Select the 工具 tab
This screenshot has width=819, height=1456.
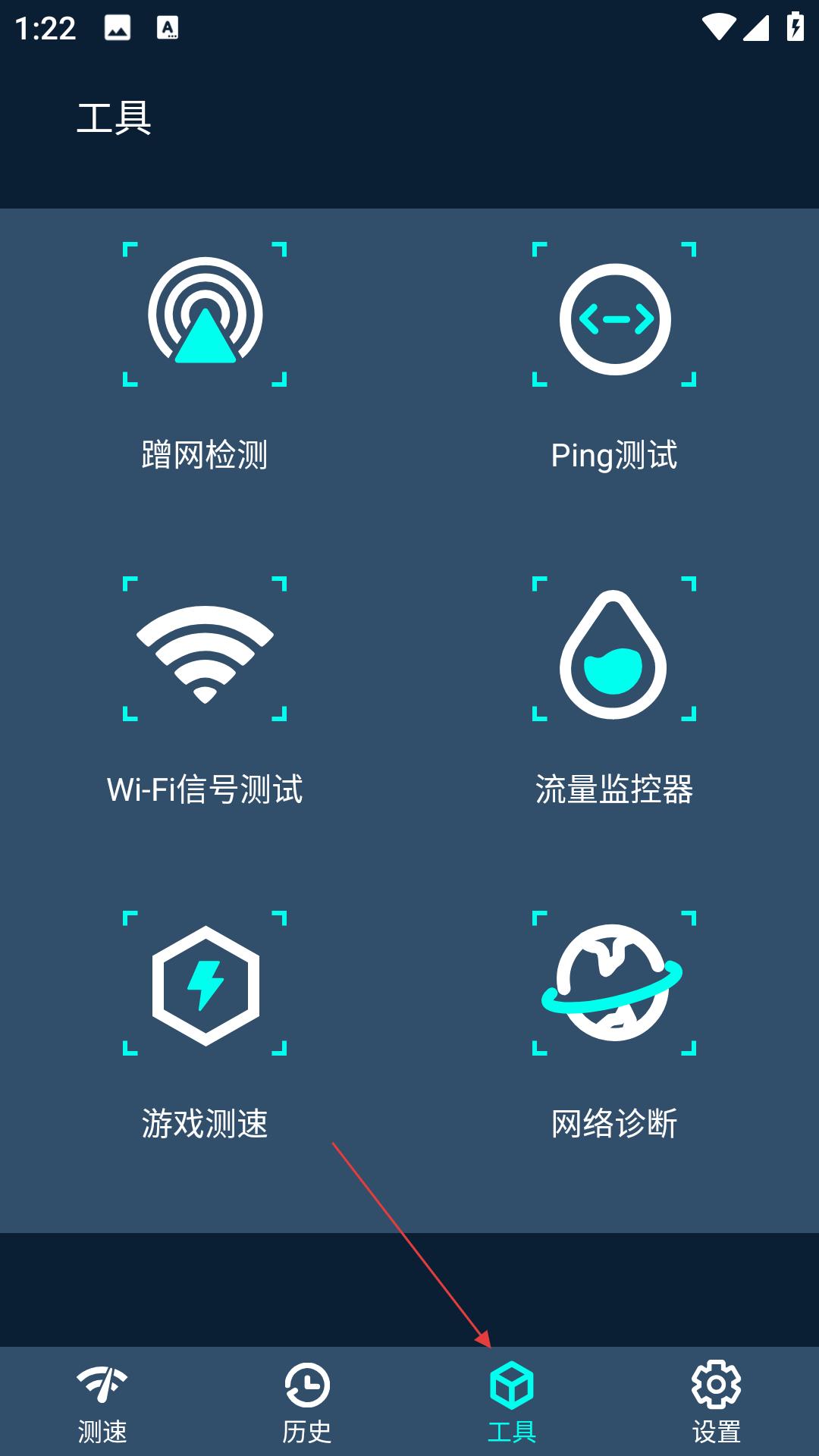pos(512,1402)
